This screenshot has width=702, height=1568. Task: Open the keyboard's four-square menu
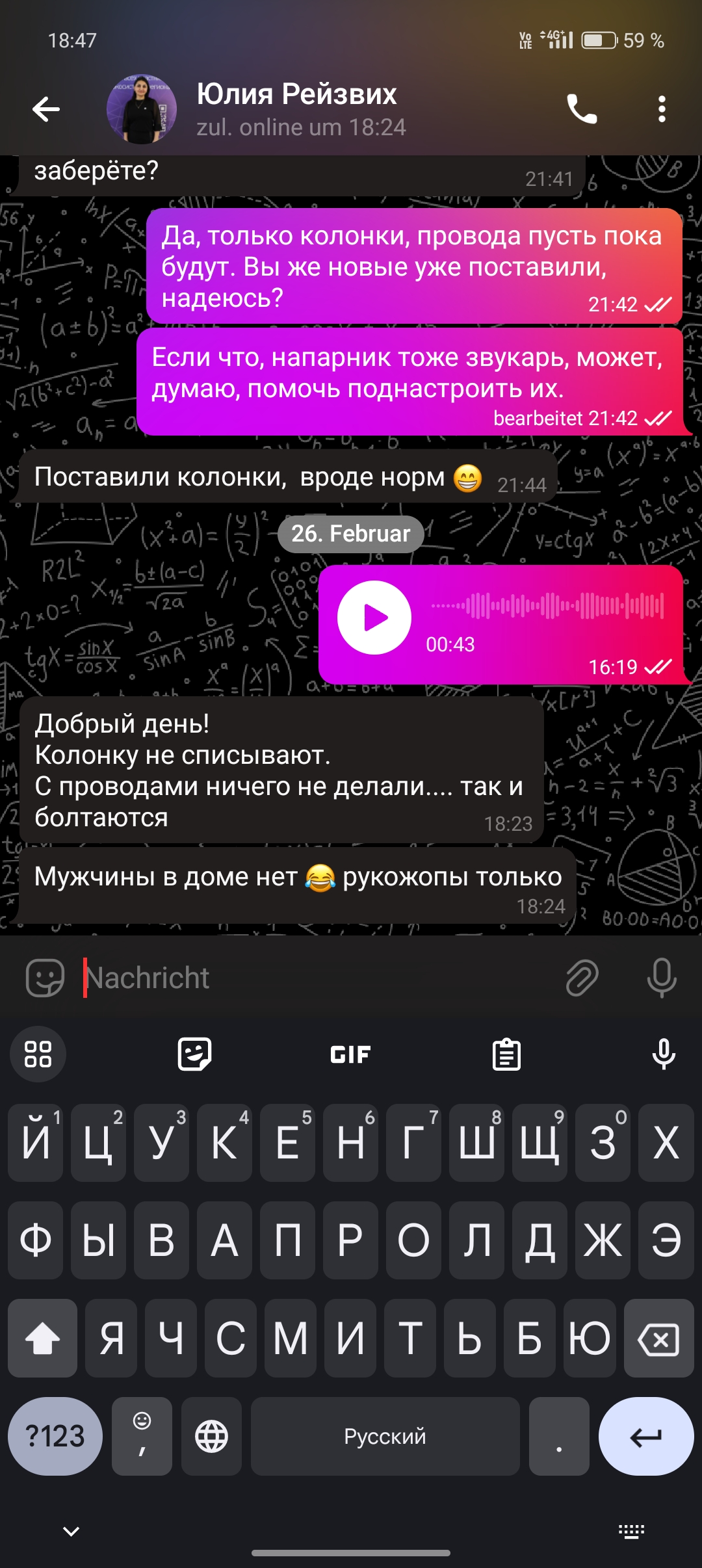click(x=38, y=1054)
